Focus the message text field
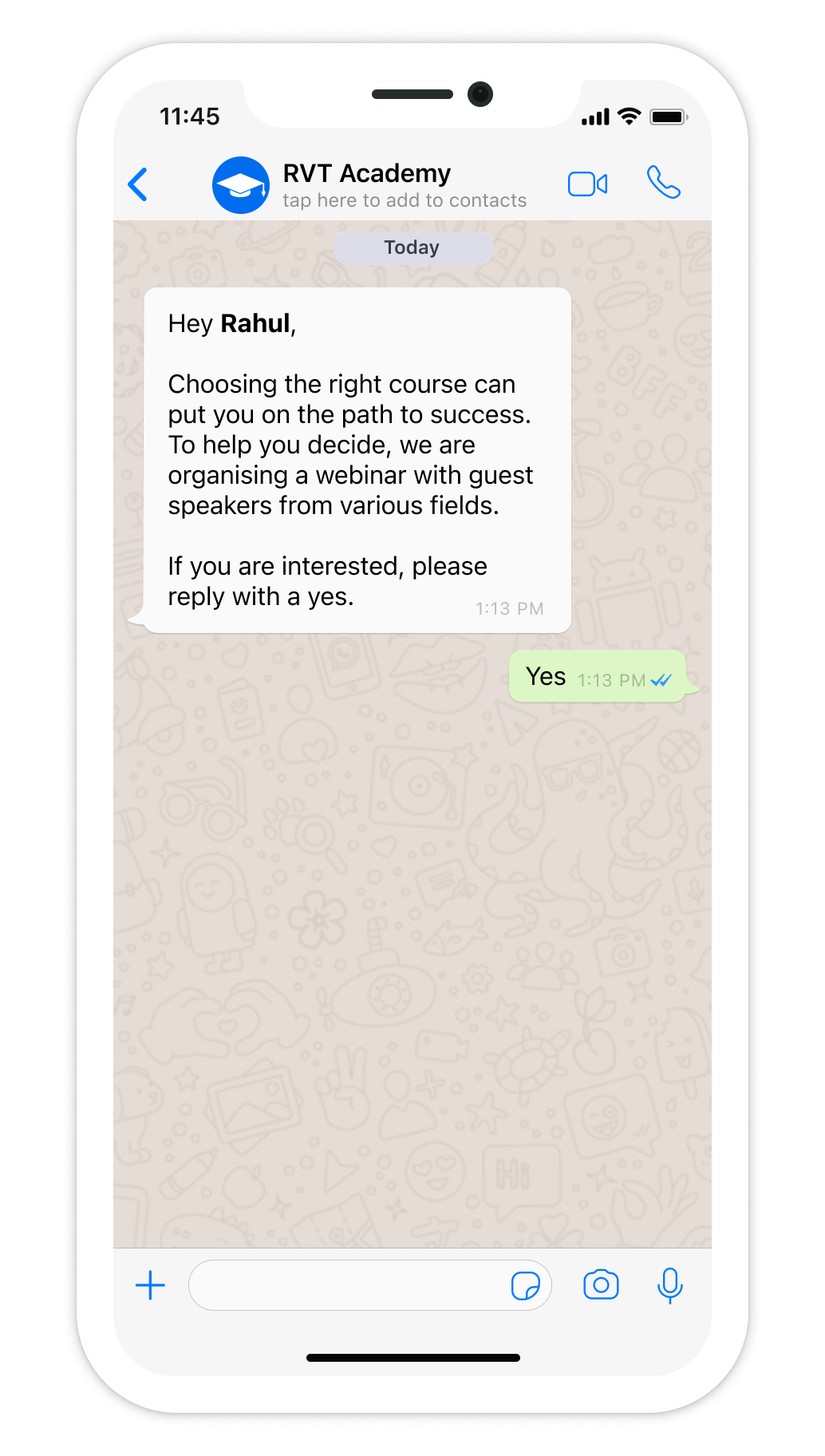This screenshot has width=825, height=1456. 347,1286
